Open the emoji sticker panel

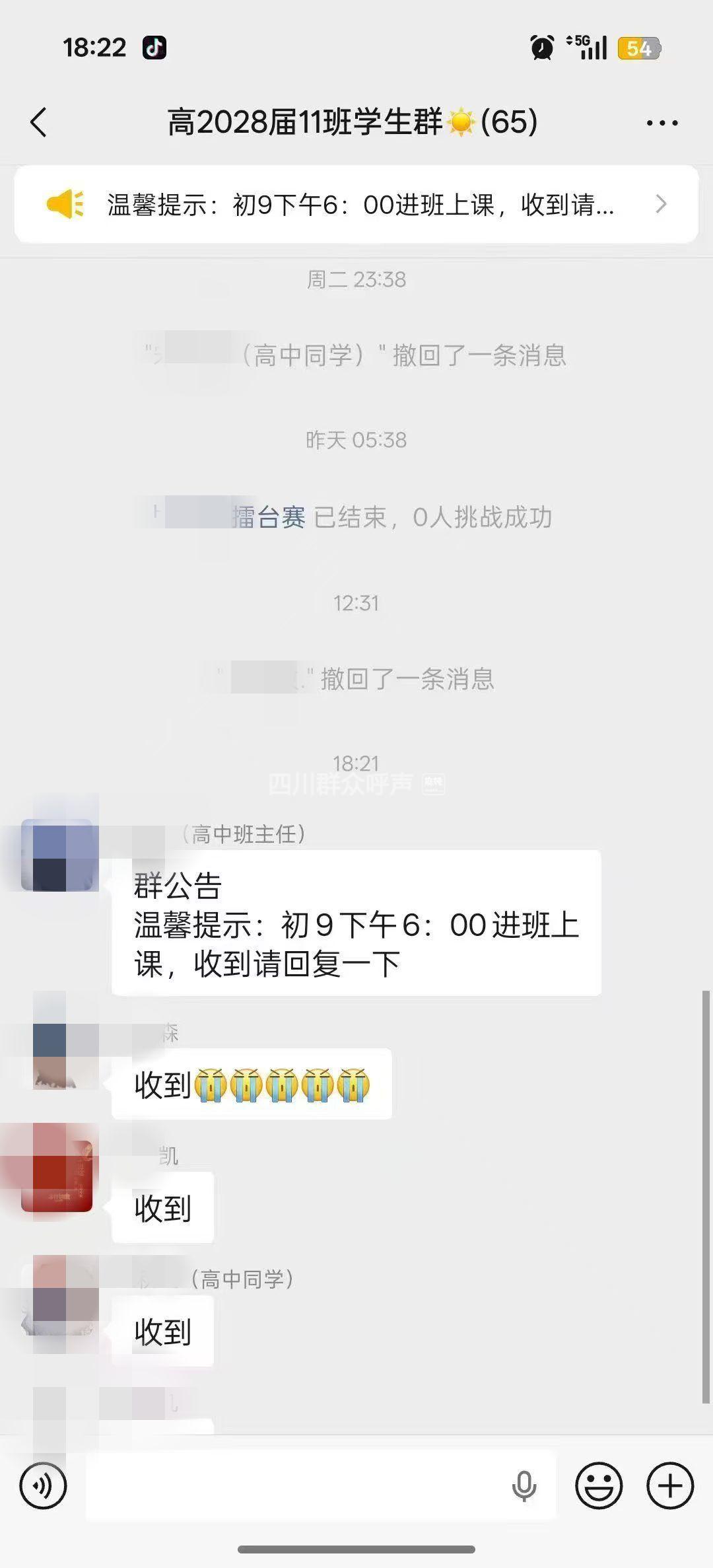[x=599, y=1486]
